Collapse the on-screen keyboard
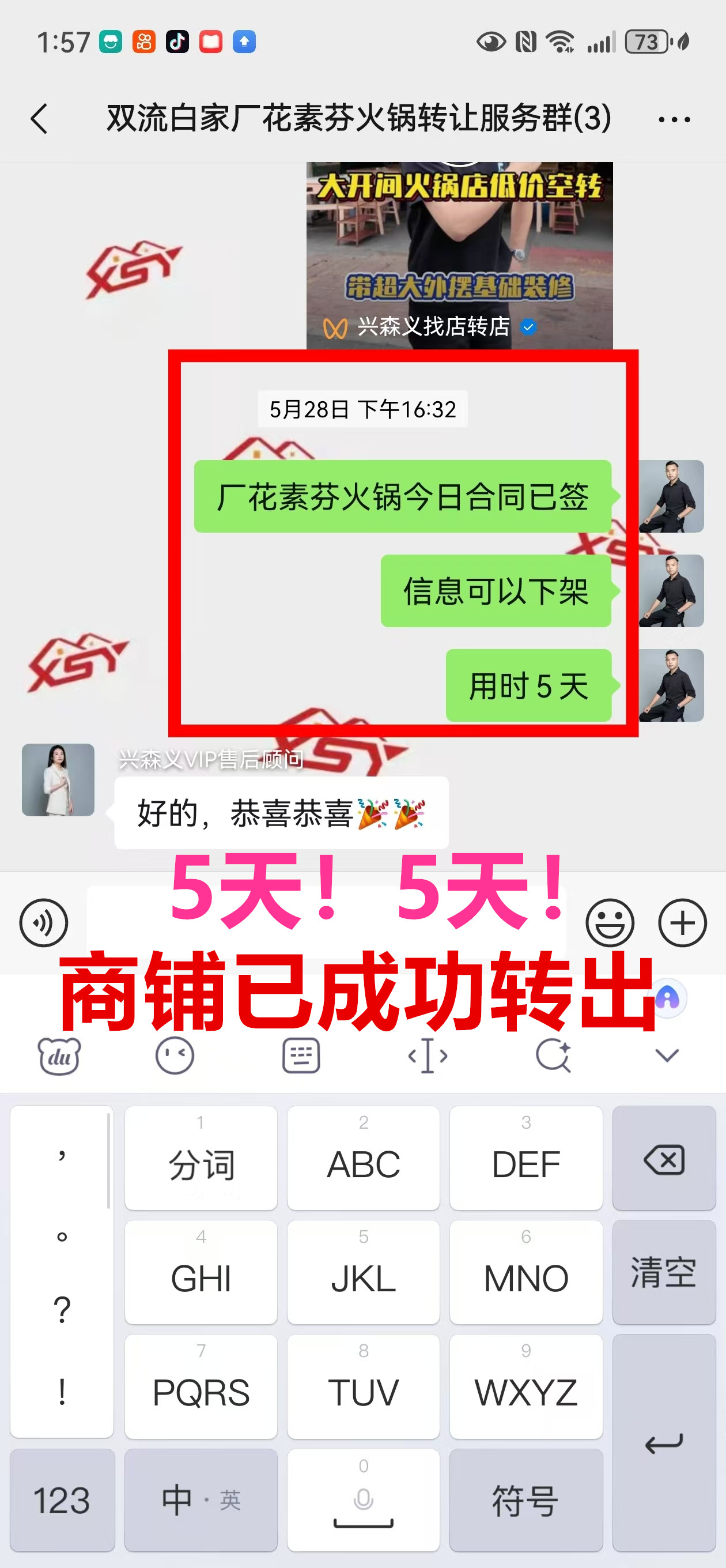The width and height of the screenshot is (726, 1568). pos(667,1056)
